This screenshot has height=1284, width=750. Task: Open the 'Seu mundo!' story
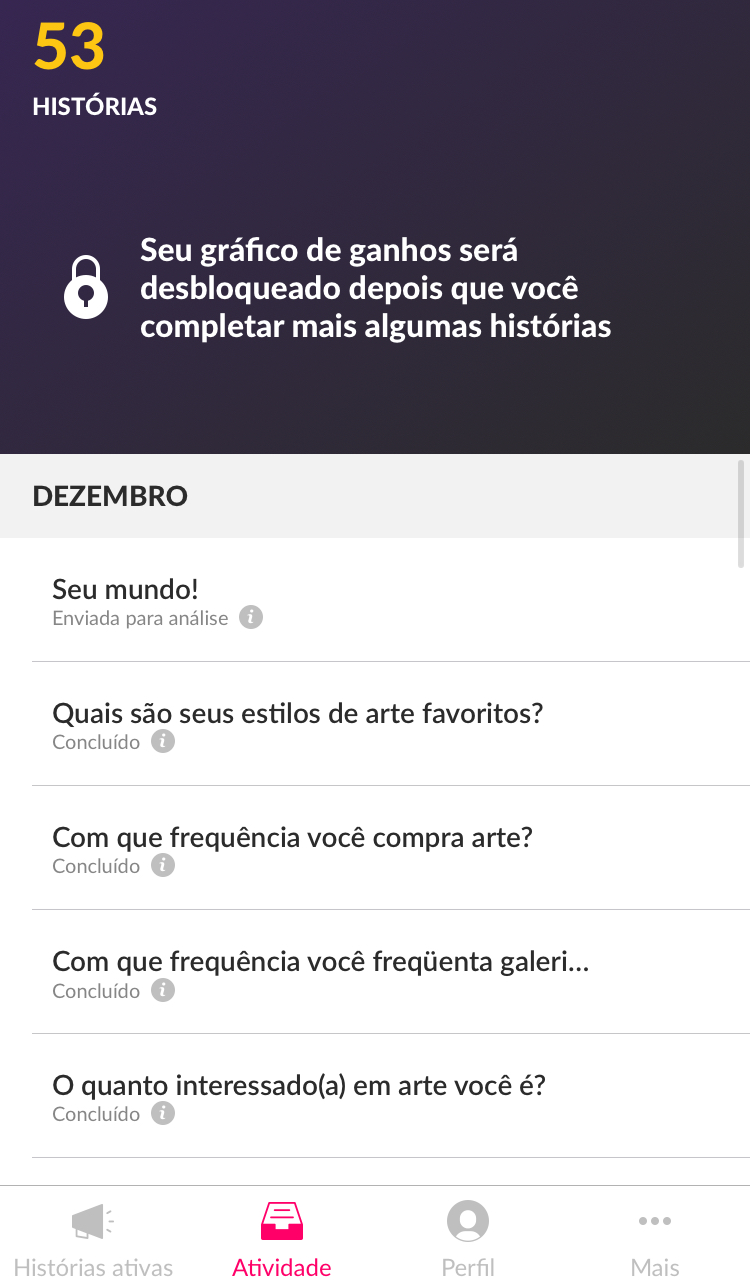tap(391, 600)
